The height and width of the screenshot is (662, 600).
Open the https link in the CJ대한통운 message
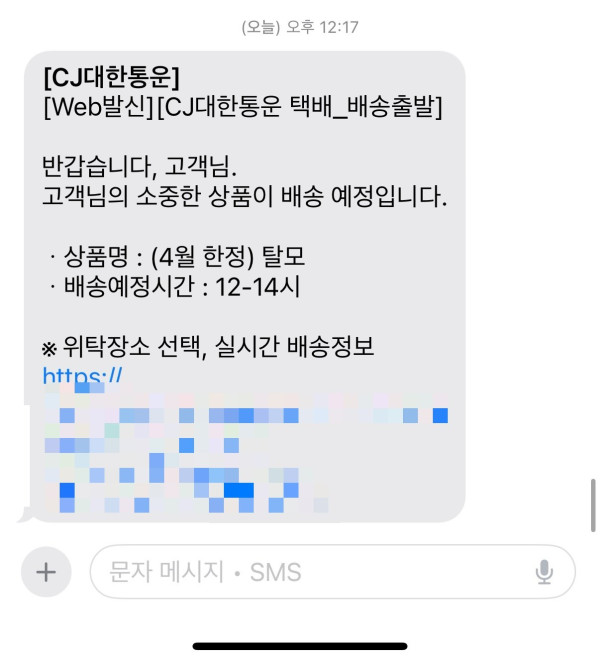pos(82,378)
